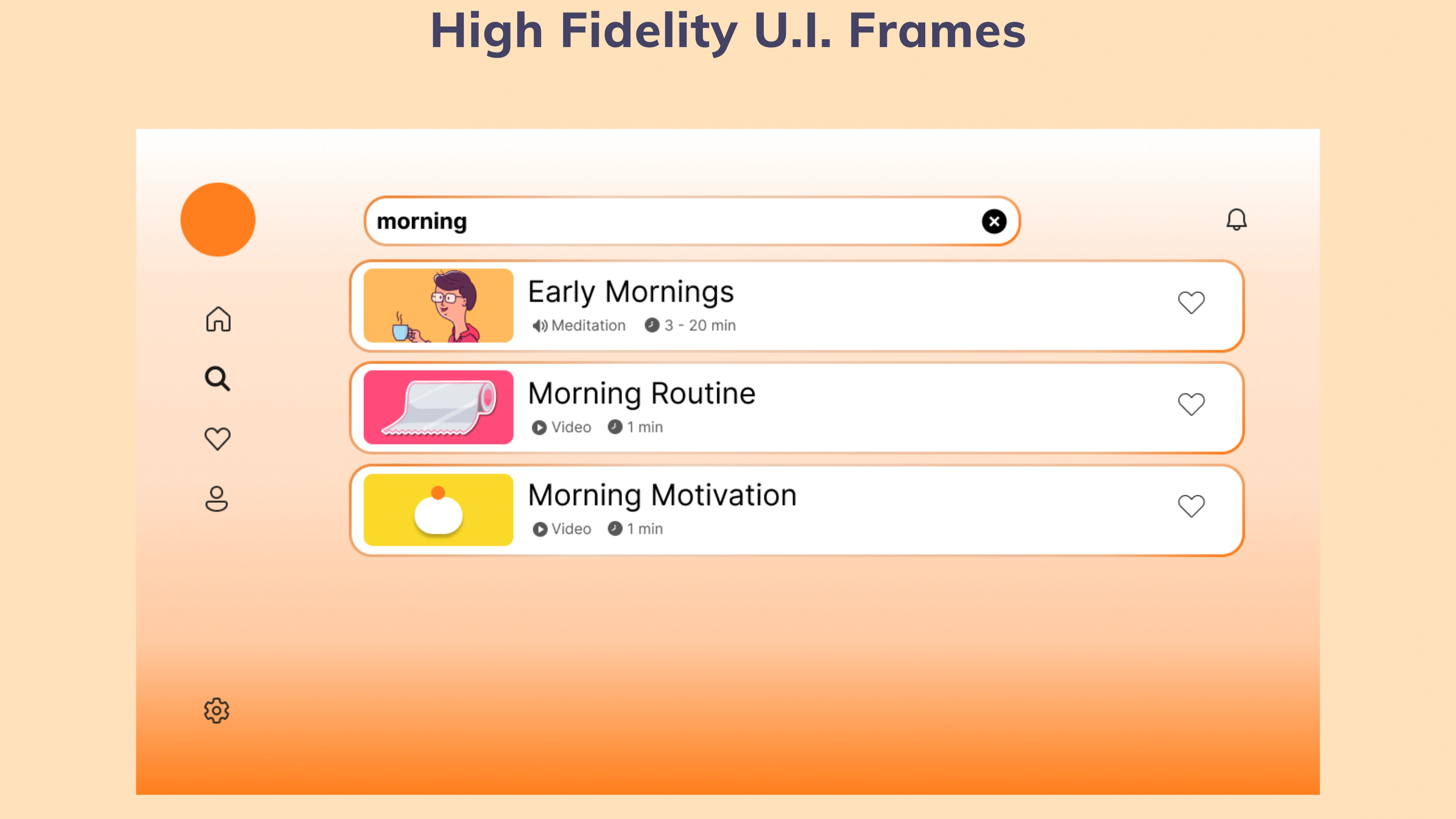
Task: Open the profile icon in the sidebar
Action: click(x=216, y=498)
